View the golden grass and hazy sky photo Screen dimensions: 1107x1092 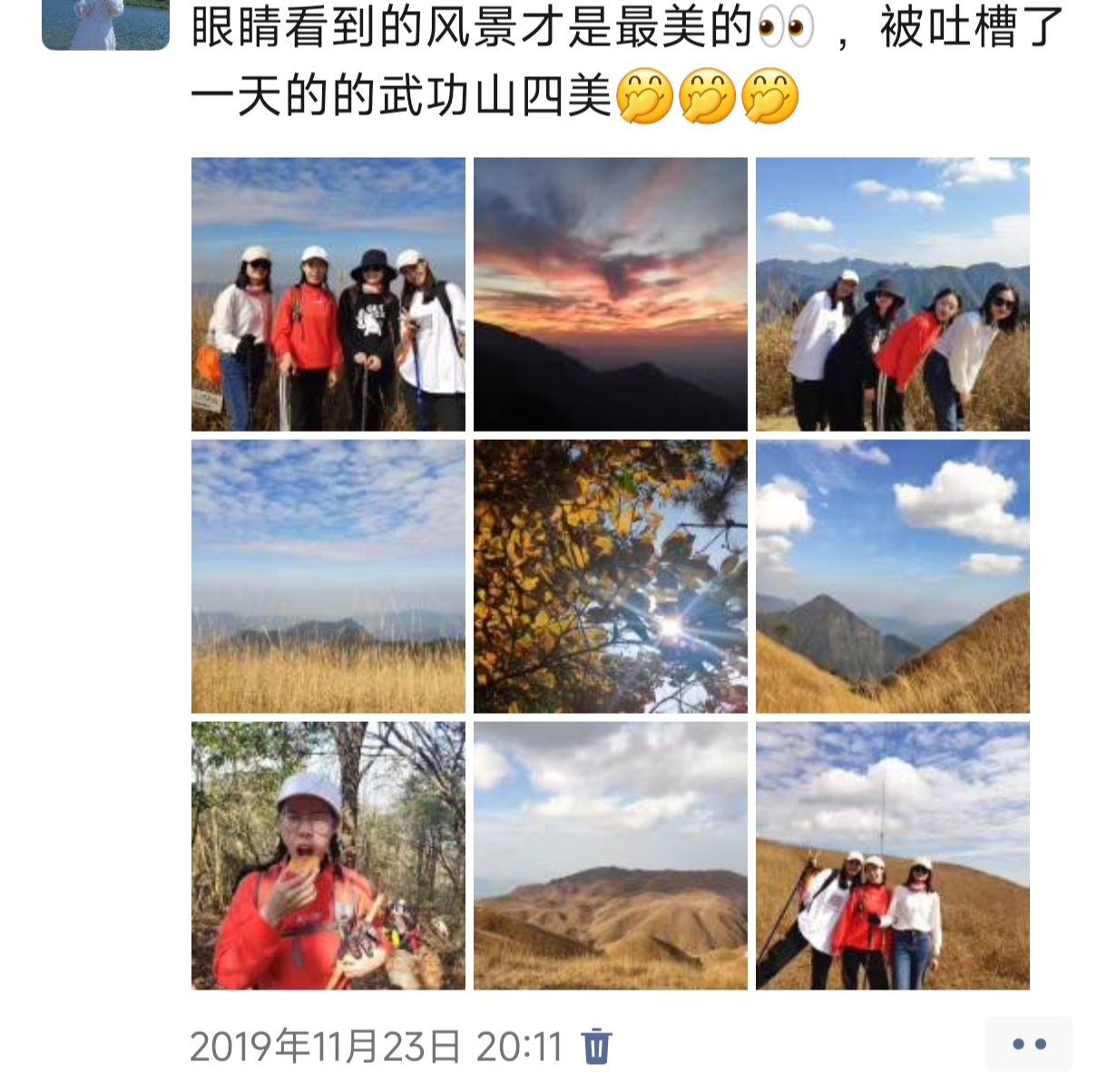tap(328, 576)
